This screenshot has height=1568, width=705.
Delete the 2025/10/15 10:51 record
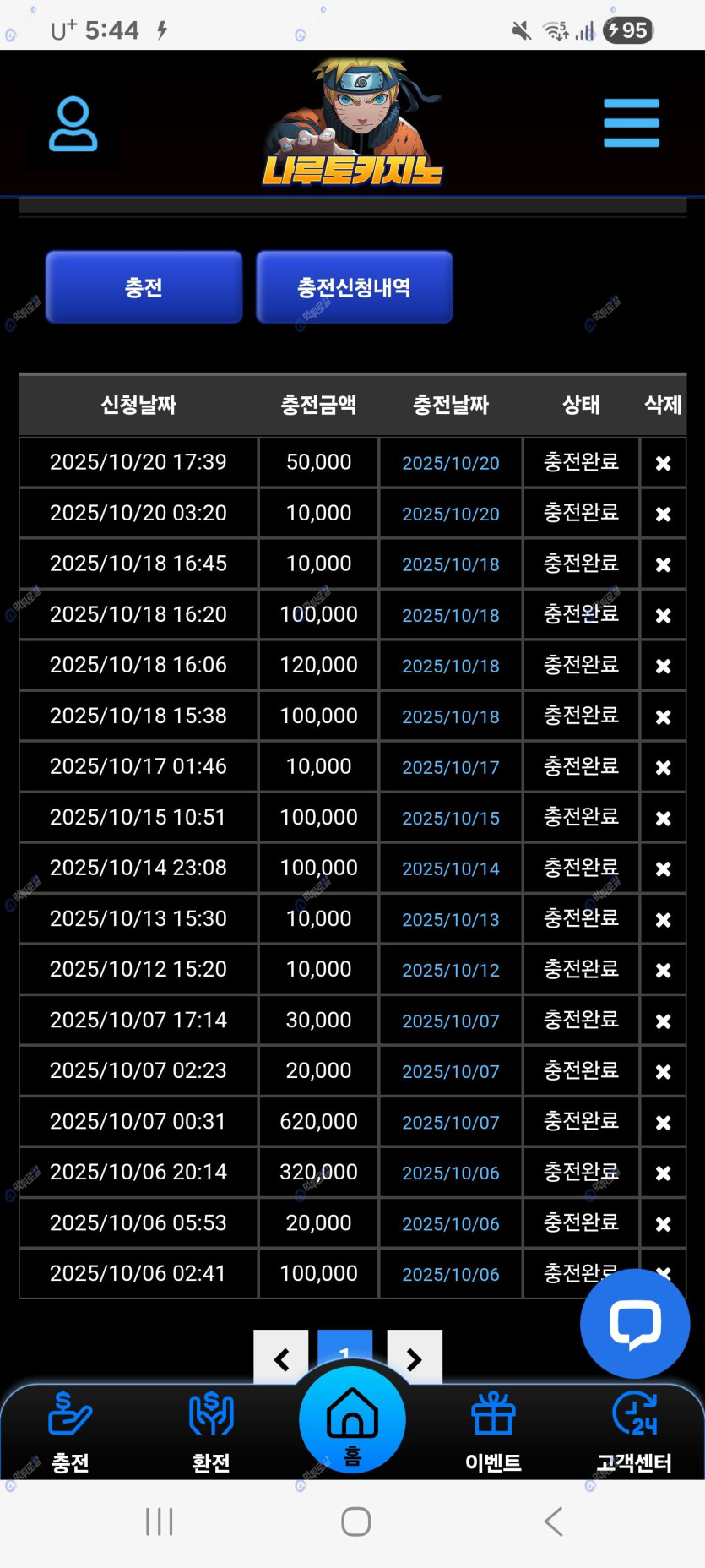pyautogui.click(x=663, y=818)
